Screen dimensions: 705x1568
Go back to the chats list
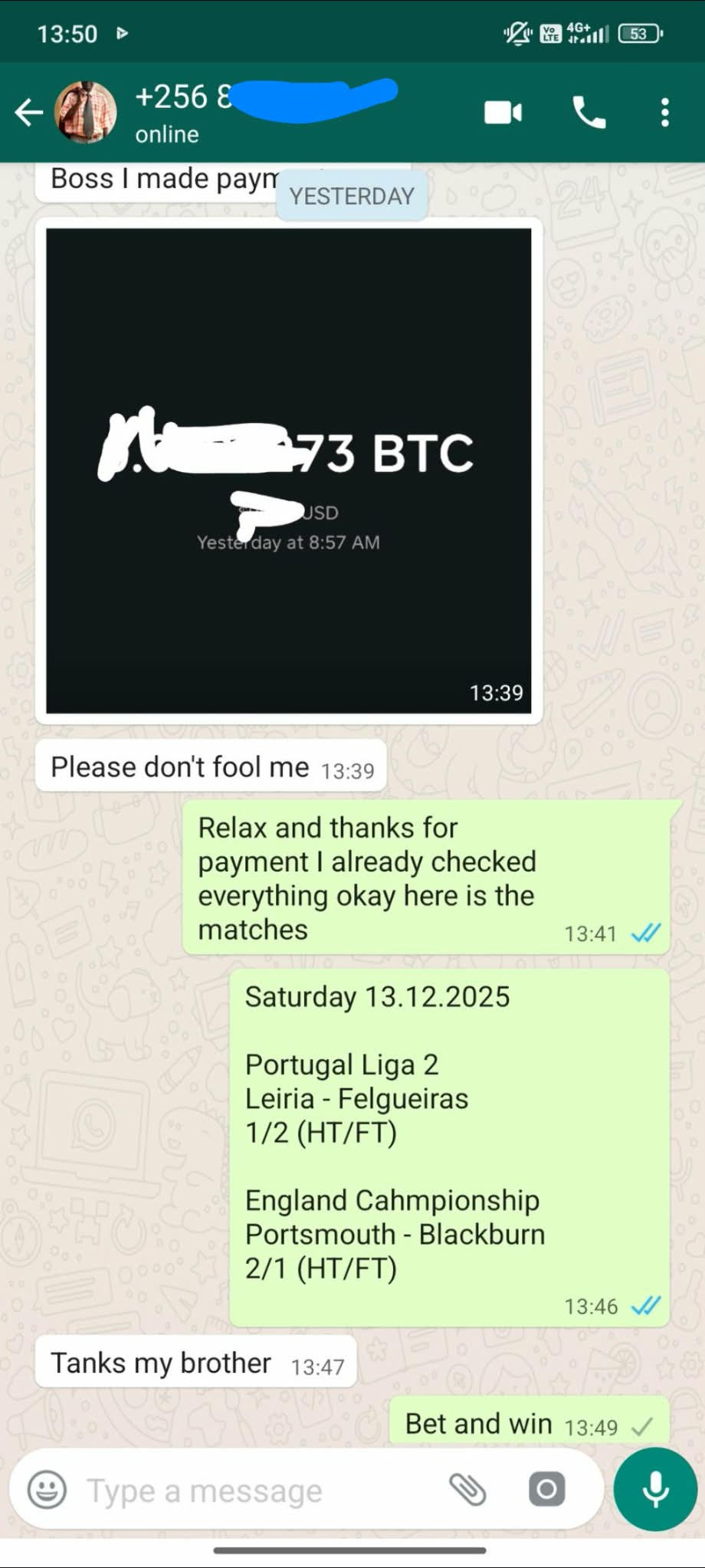29,113
